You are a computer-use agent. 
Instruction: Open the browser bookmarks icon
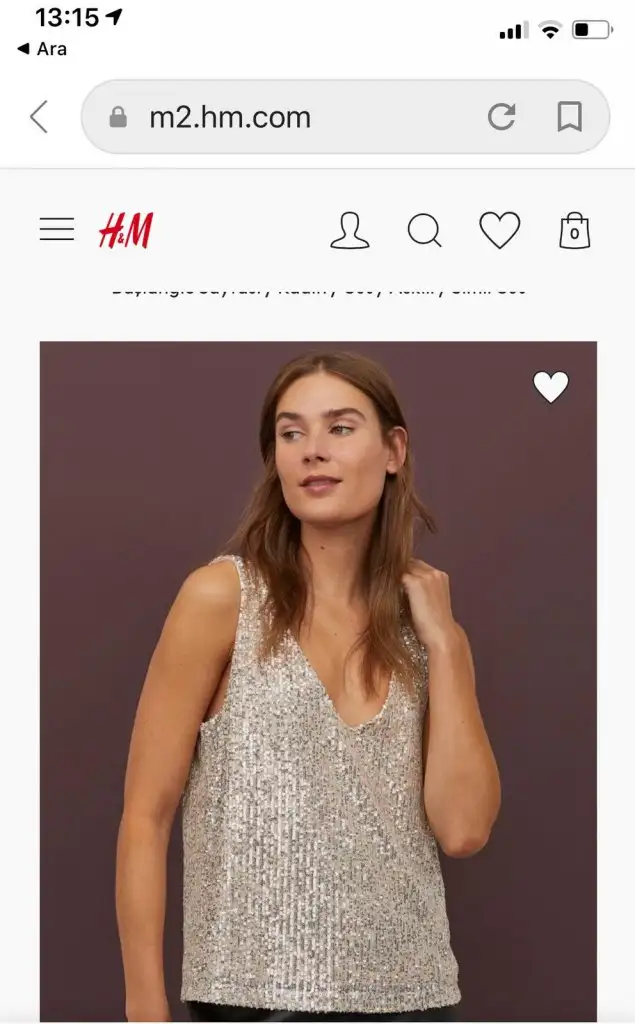(569, 117)
